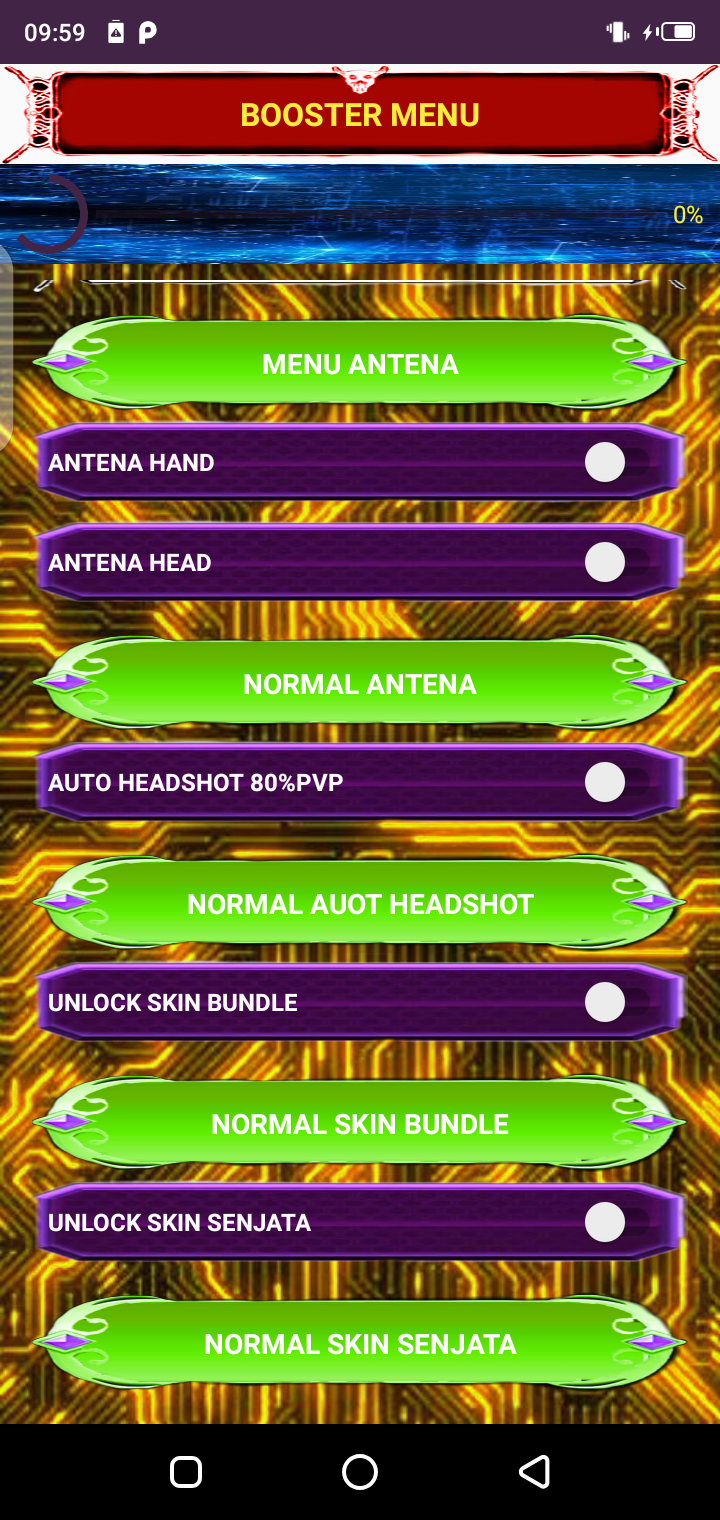Tap NORMAL AUOT HEADSHOT button
This screenshot has height=1520, width=720.
click(x=360, y=904)
